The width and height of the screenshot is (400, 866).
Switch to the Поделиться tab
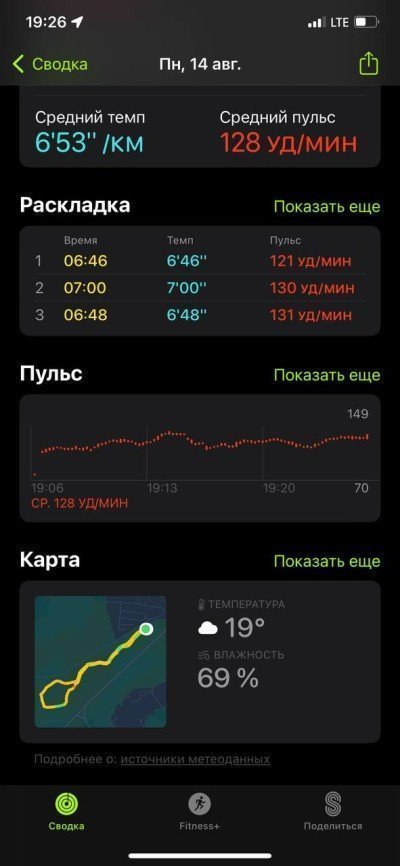click(x=333, y=812)
